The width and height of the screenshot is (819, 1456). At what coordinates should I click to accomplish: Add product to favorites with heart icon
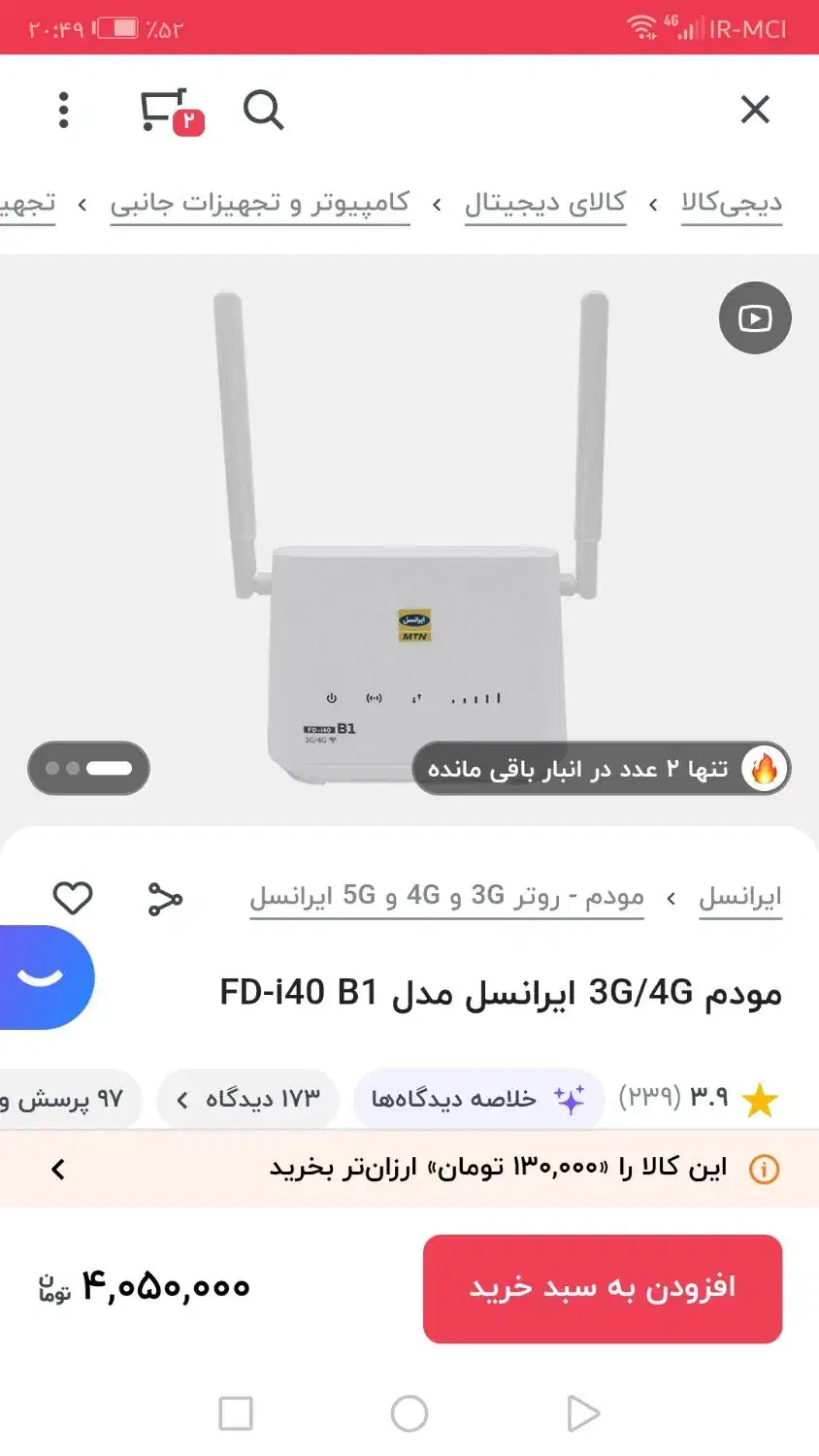click(x=73, y=898)
